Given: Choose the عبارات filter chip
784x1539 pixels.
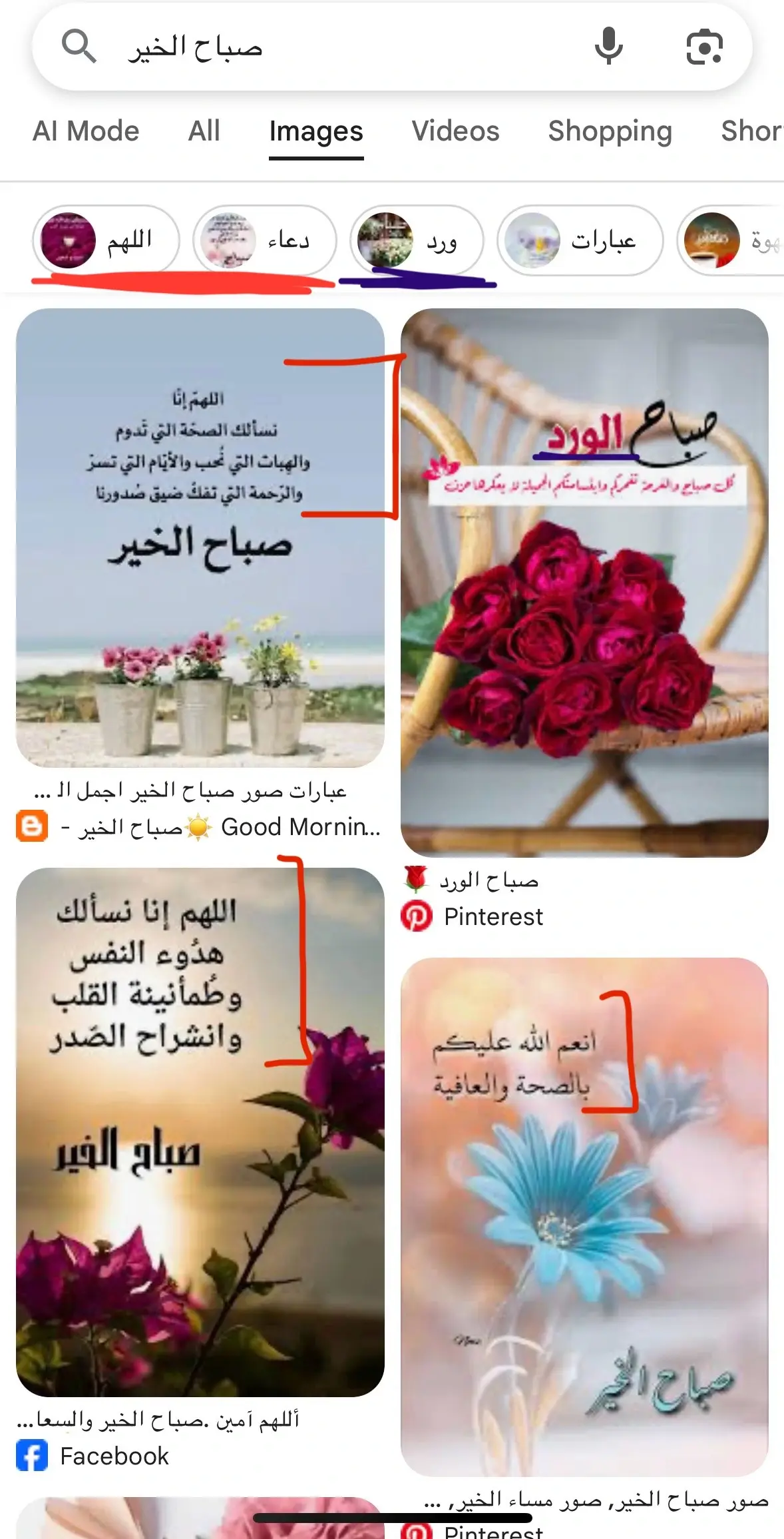Looking at the screenshot, I should (x=580, y=240).
